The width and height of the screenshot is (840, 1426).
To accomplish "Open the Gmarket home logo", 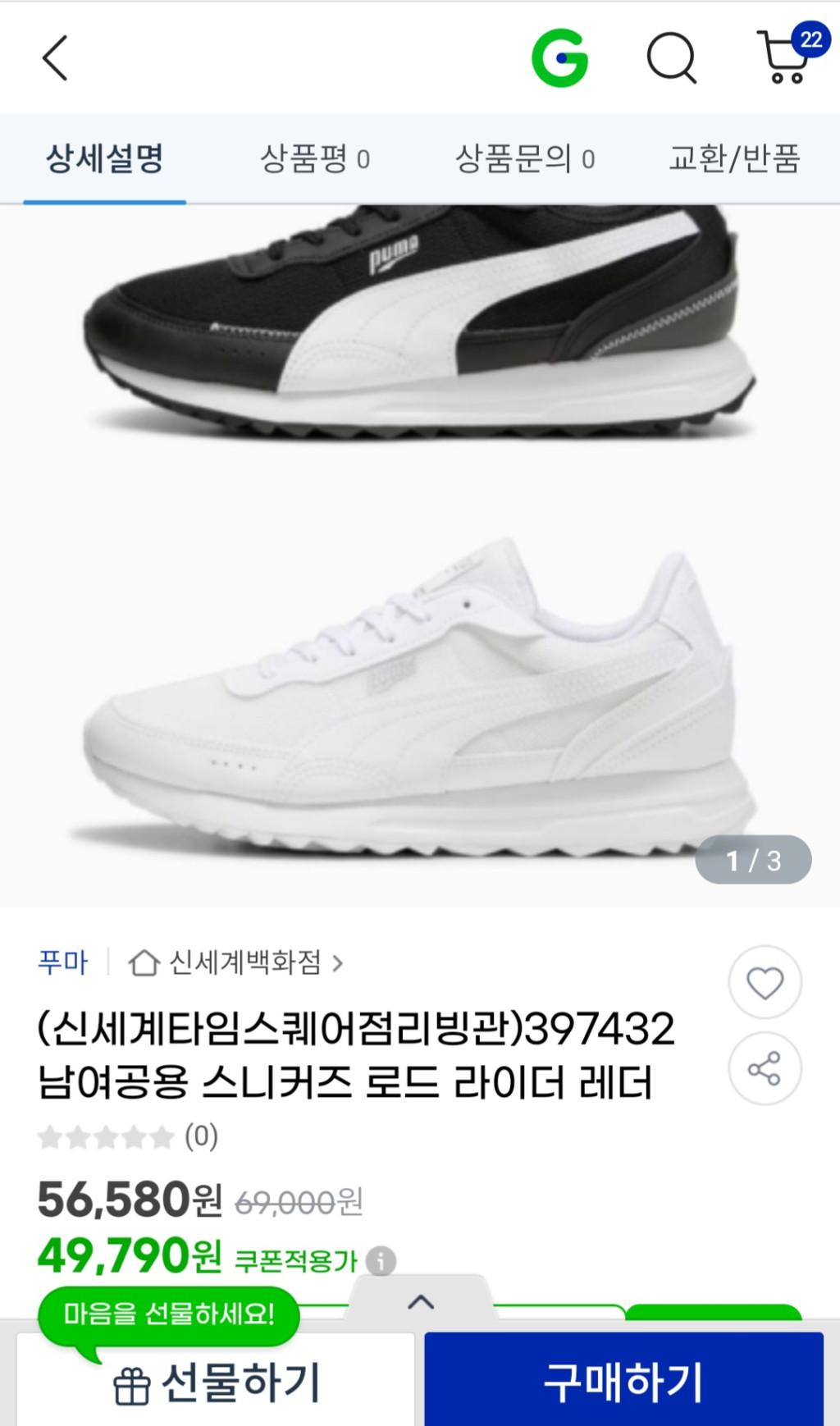I will 559,58.
